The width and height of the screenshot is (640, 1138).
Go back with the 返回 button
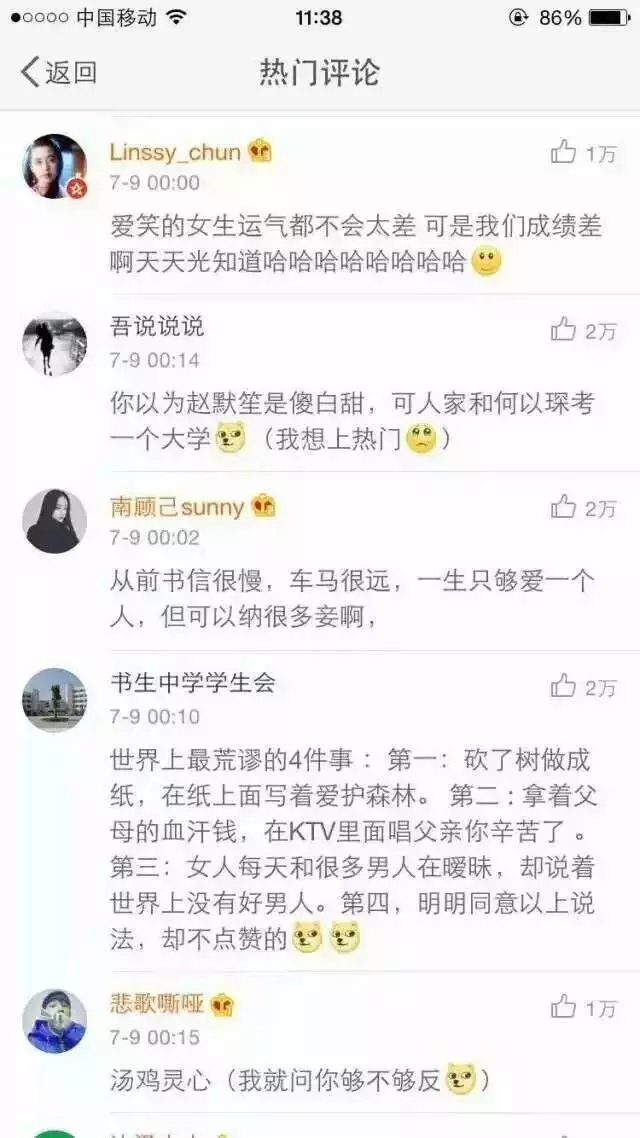coord(58,73)
